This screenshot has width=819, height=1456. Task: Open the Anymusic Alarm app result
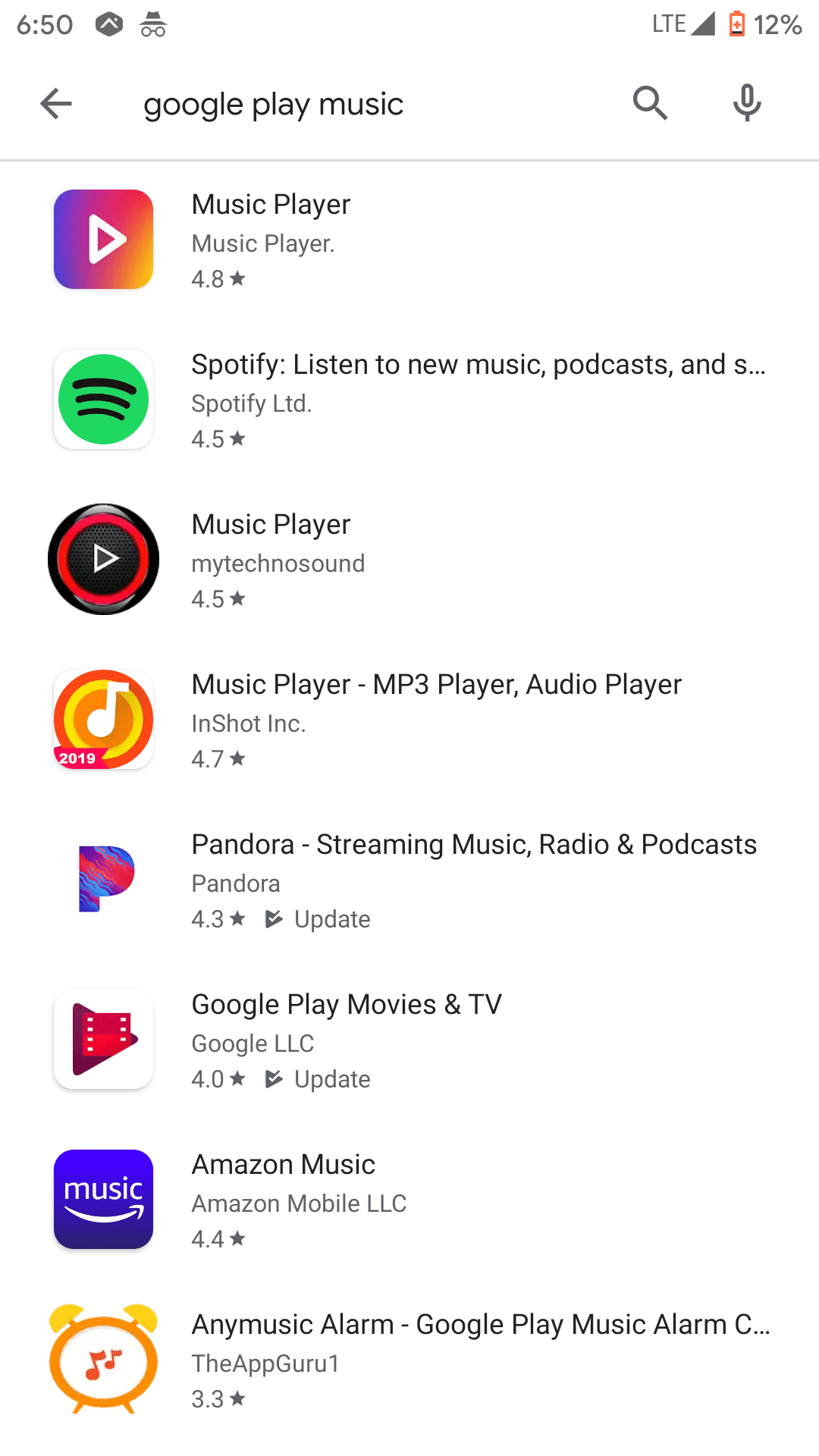point(409,1360)
